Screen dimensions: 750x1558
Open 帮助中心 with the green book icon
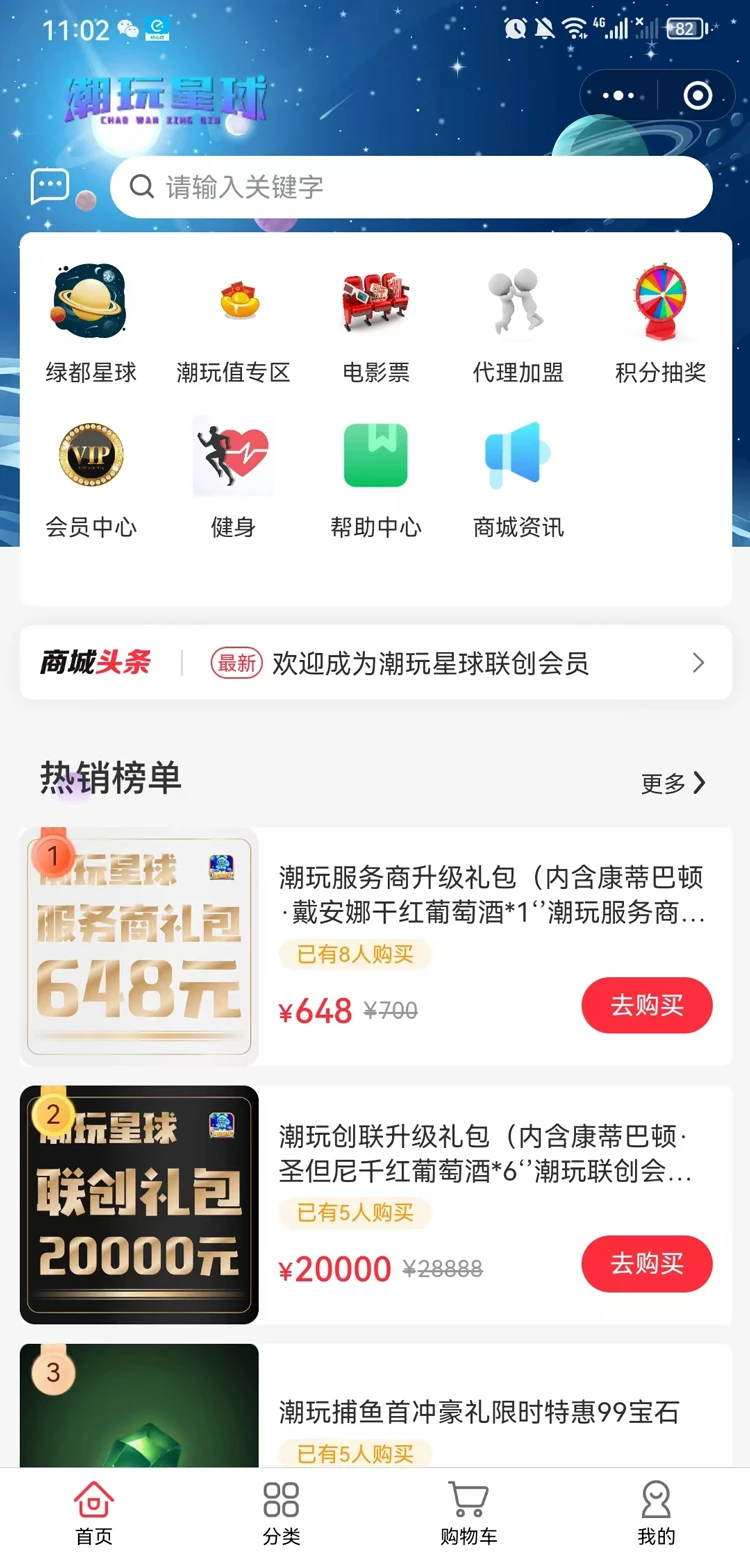click(375, 455)
